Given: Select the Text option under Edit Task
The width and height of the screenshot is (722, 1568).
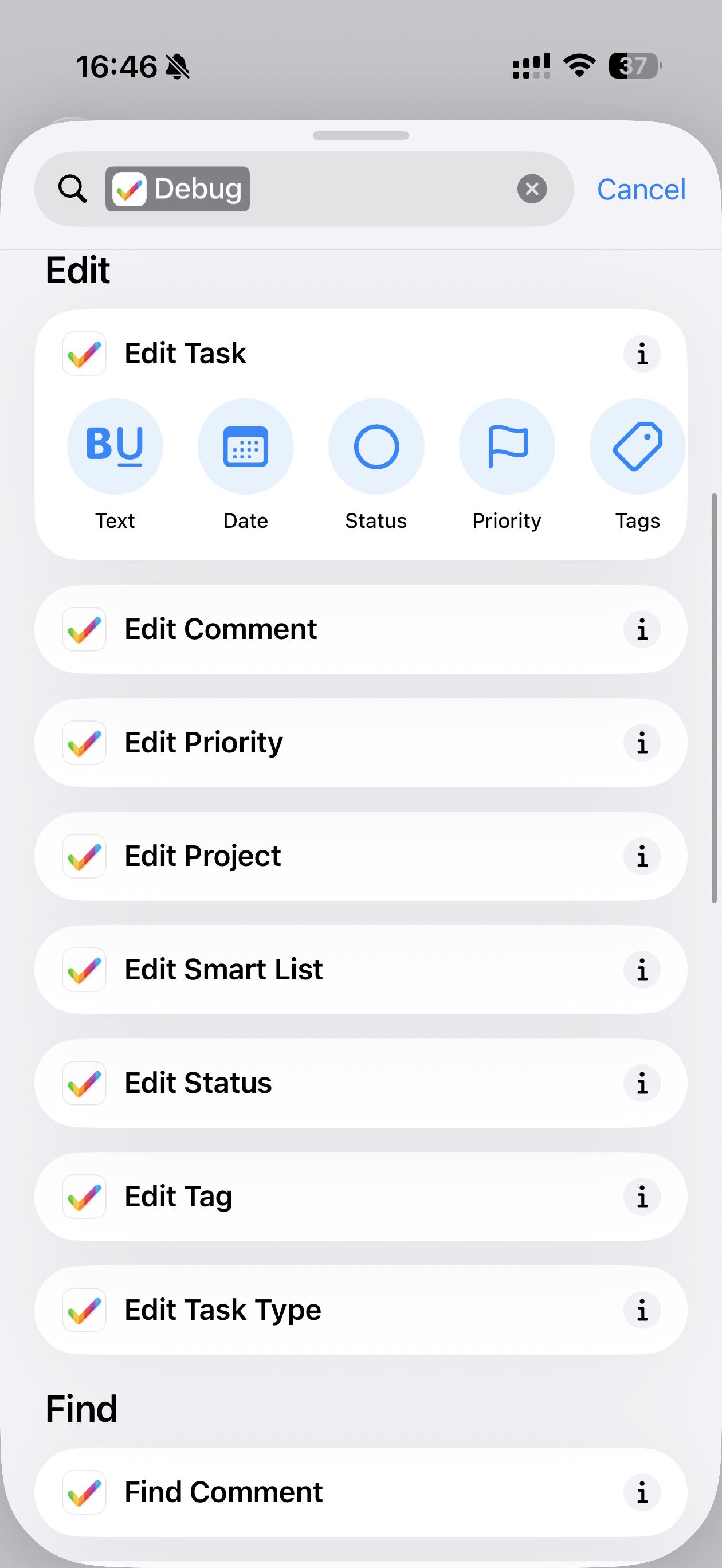Looking at the screenshot, I should [115, 446].
